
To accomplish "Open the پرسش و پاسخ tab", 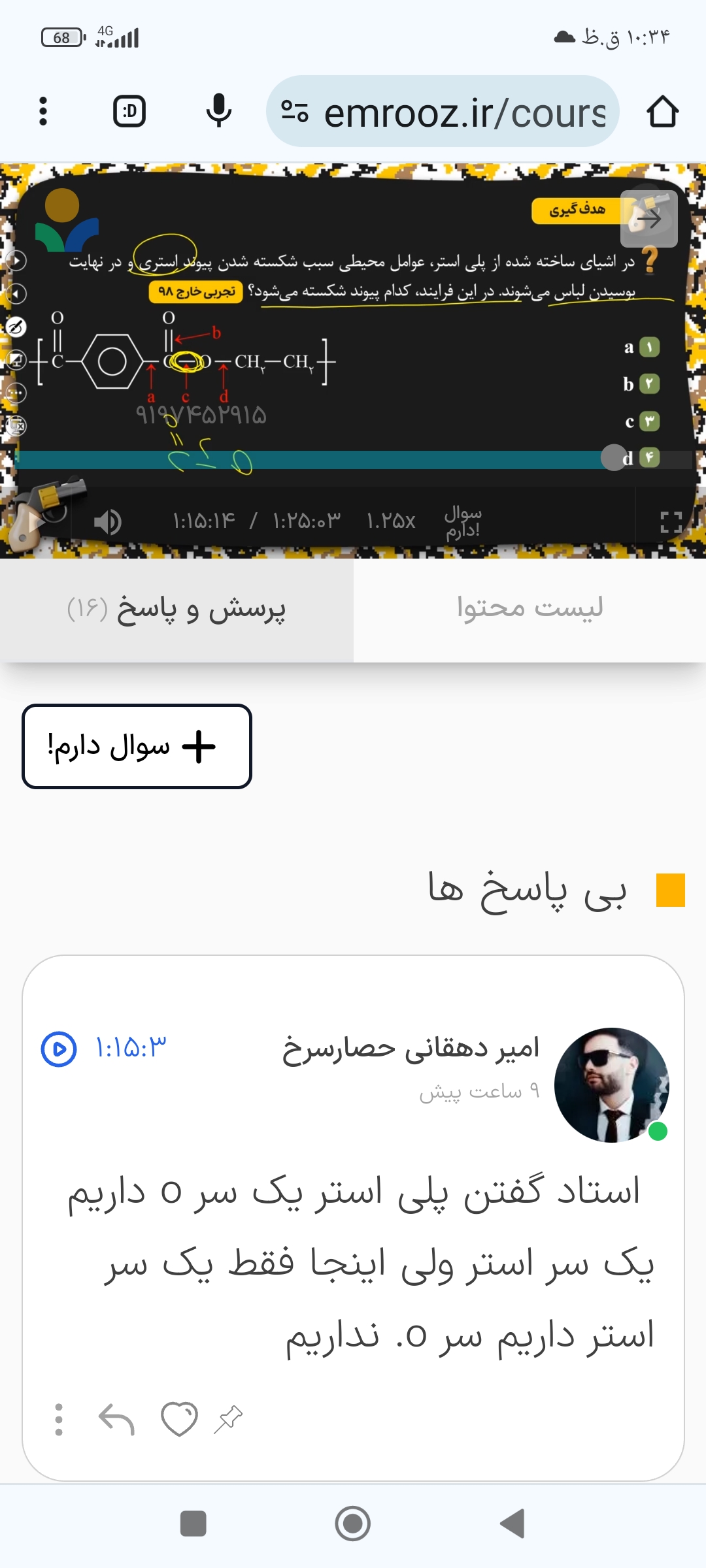I will coord(176,610).
